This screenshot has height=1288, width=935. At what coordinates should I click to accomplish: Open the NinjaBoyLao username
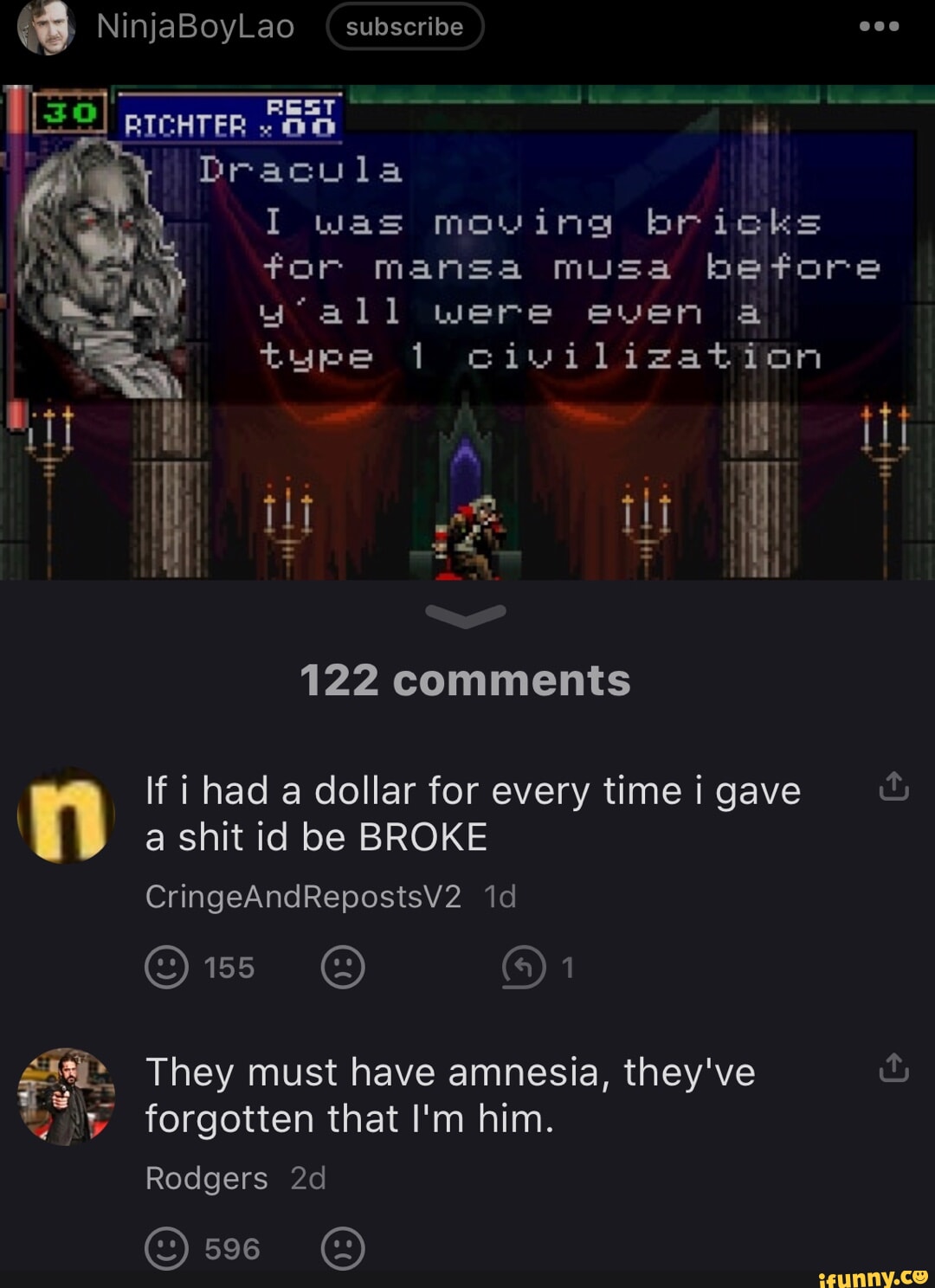coord(196,27)
